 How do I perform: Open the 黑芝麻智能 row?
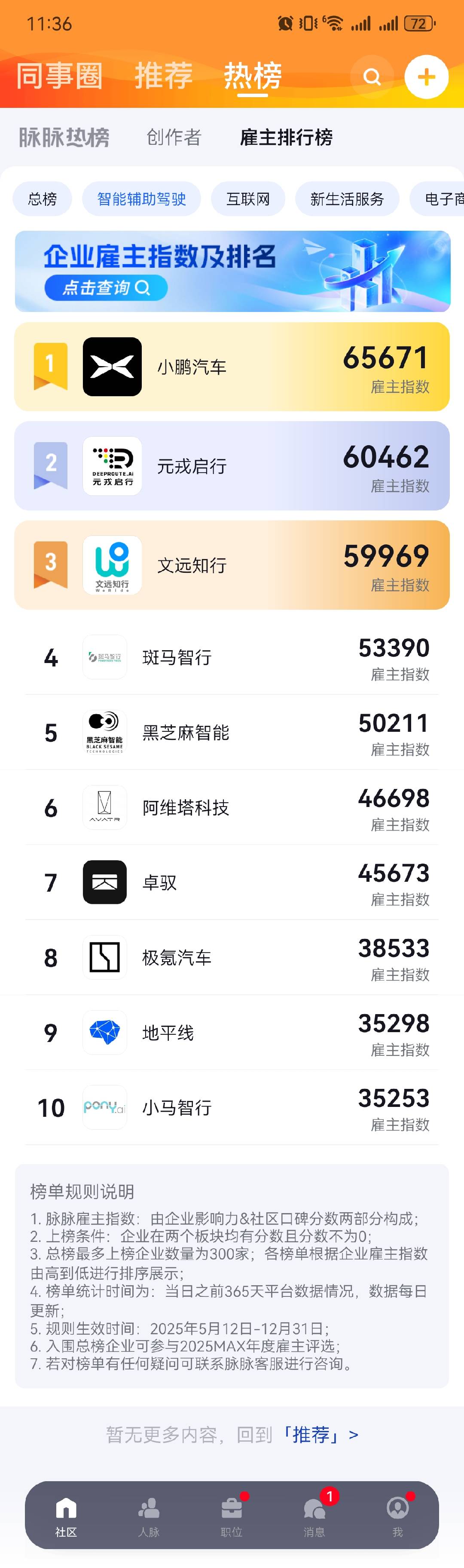tap(232, 733)
